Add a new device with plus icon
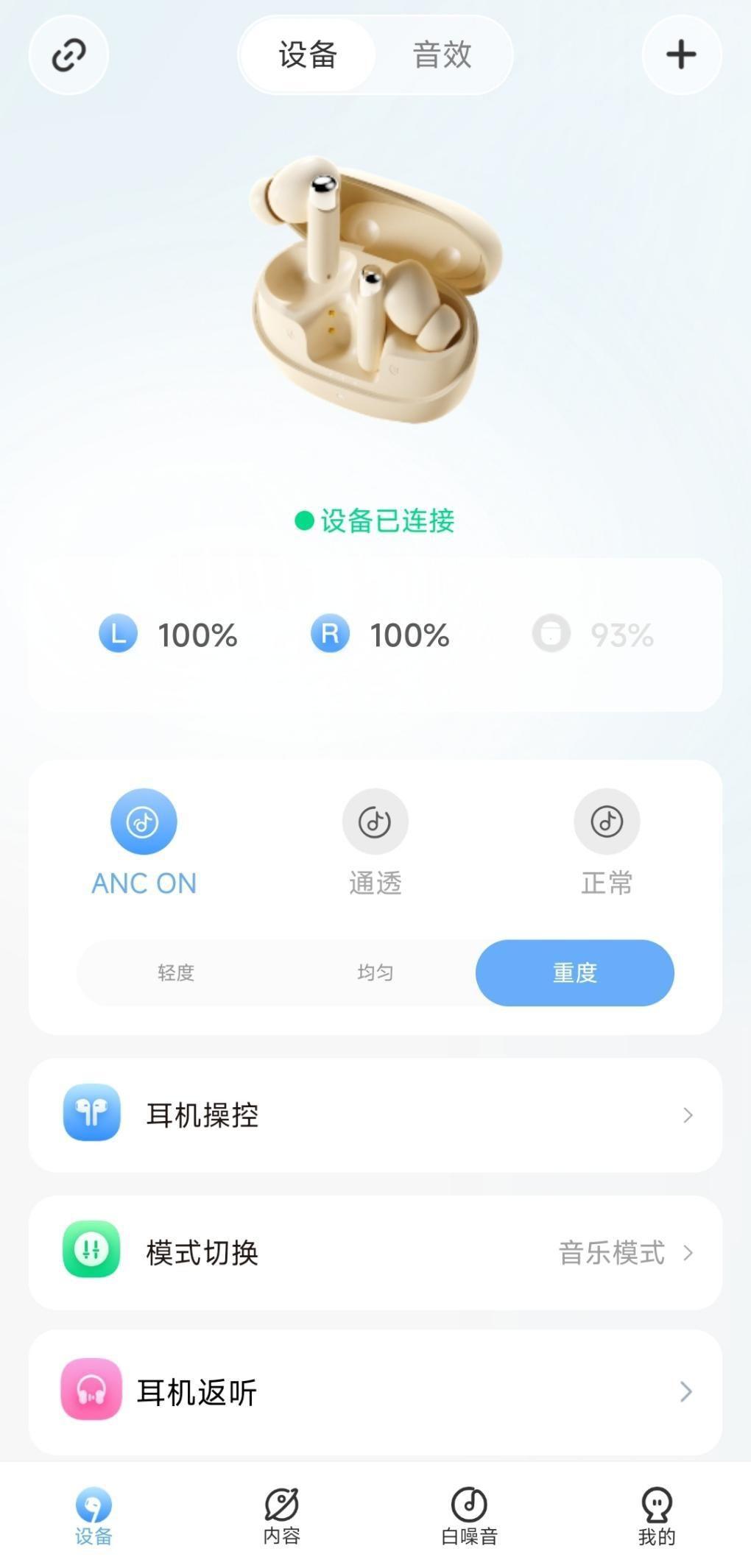Image resolution: width=751 pixels, height=1568 pixels. pos(681,55)
